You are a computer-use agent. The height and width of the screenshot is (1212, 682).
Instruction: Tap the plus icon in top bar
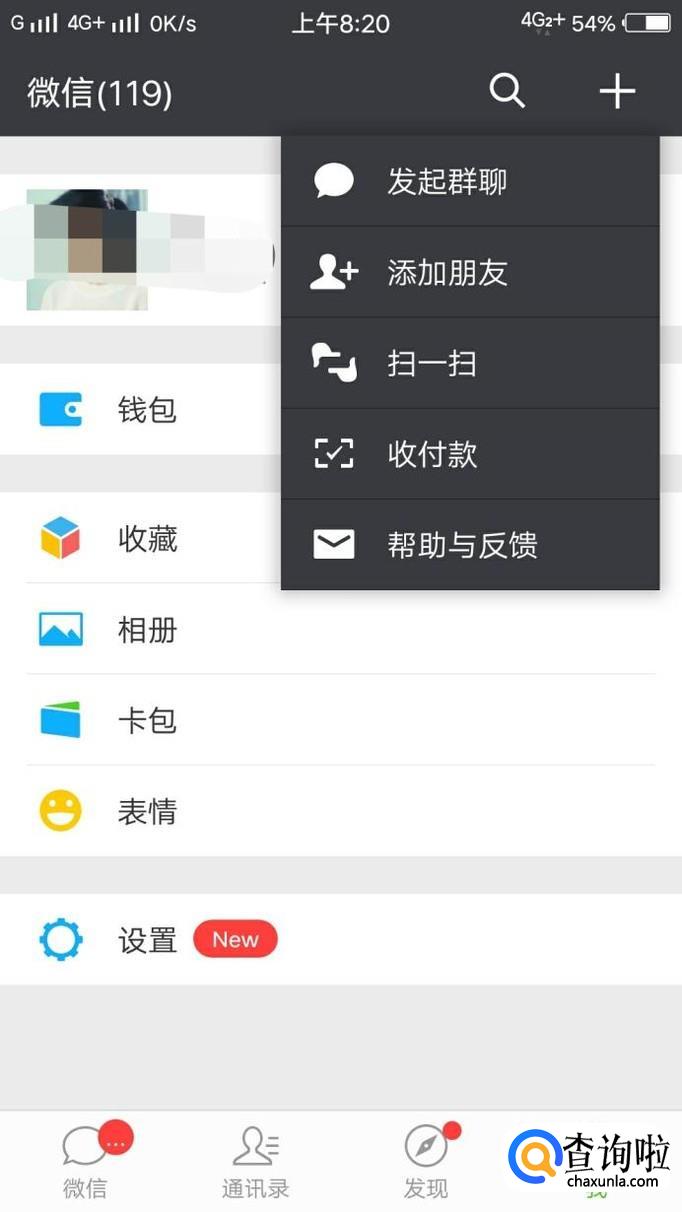pyautogui.click(x=617, y=92)
